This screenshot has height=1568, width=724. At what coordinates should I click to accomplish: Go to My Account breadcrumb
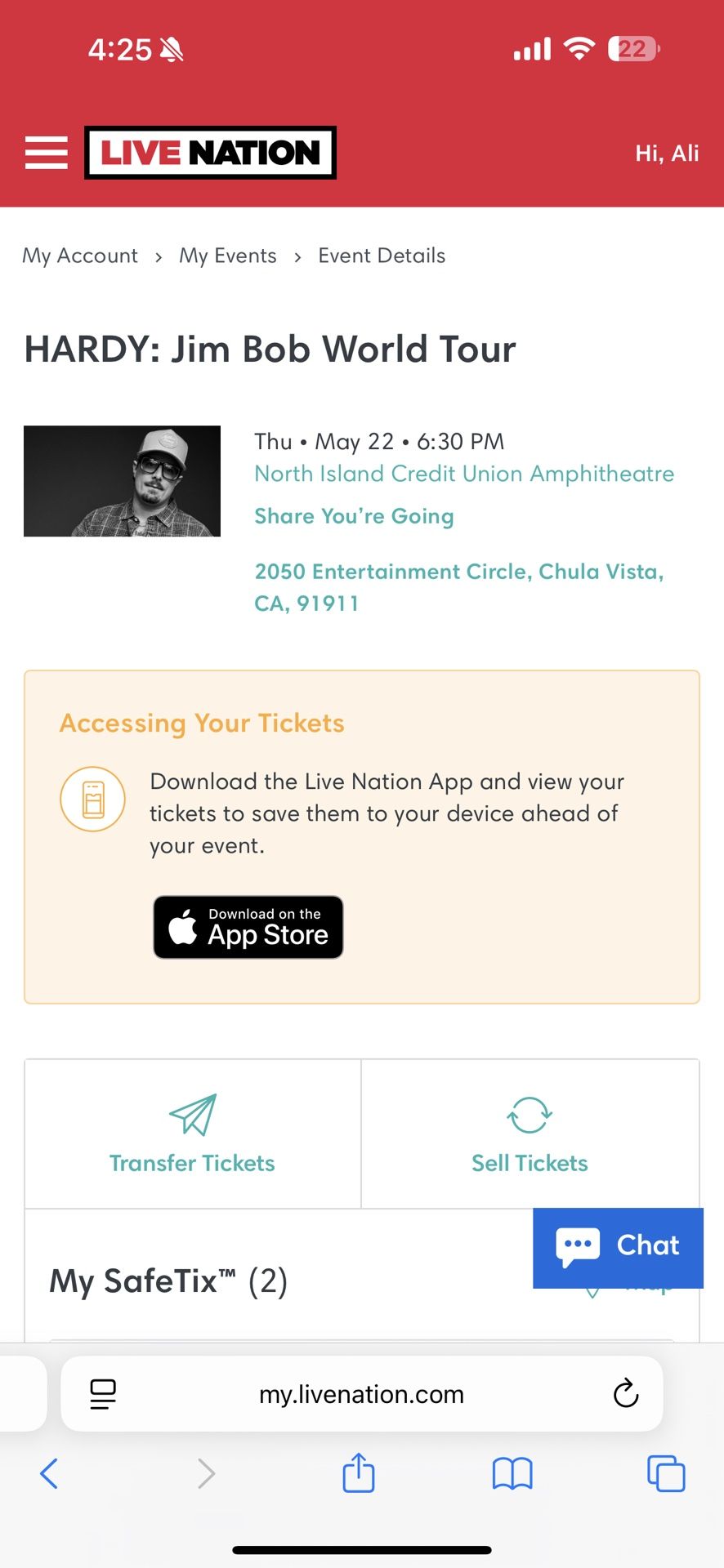coord(80,256)
